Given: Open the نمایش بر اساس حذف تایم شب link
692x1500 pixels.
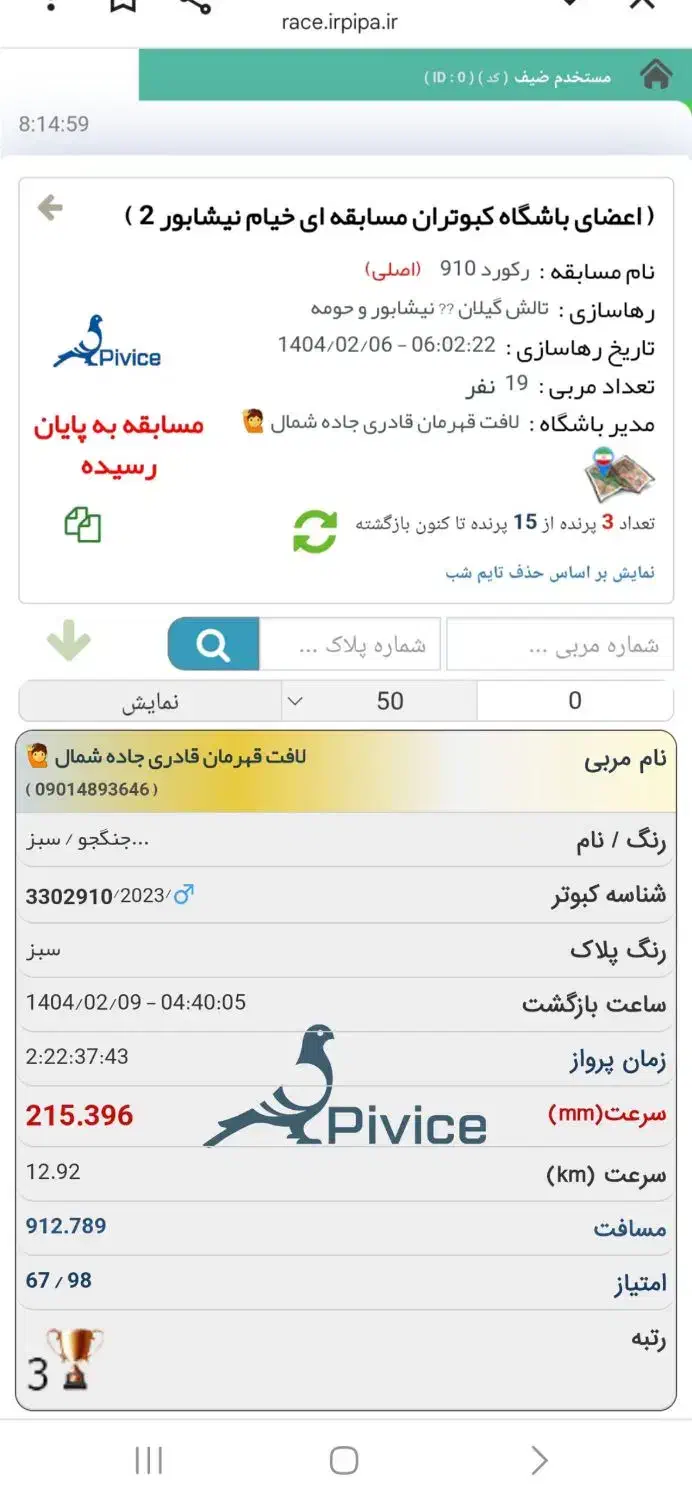Looking at the screenshot, I should click(x=549, y=573).
